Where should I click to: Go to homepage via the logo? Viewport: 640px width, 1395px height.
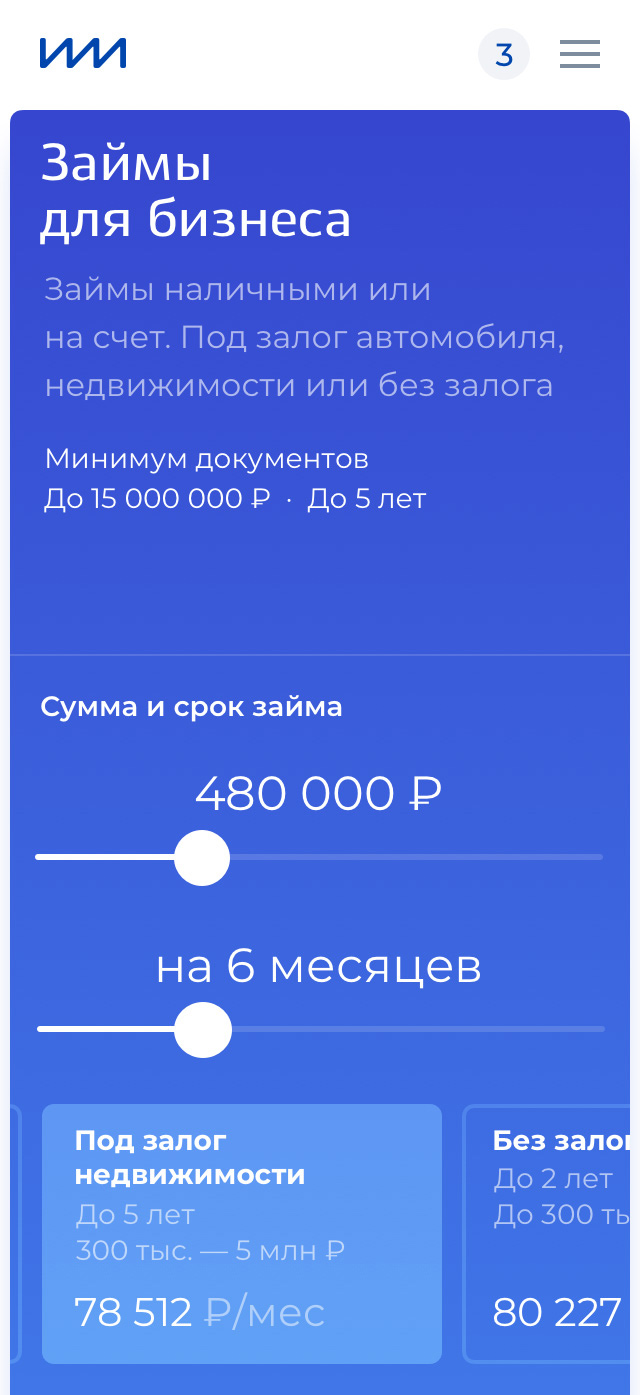(83, 53)
